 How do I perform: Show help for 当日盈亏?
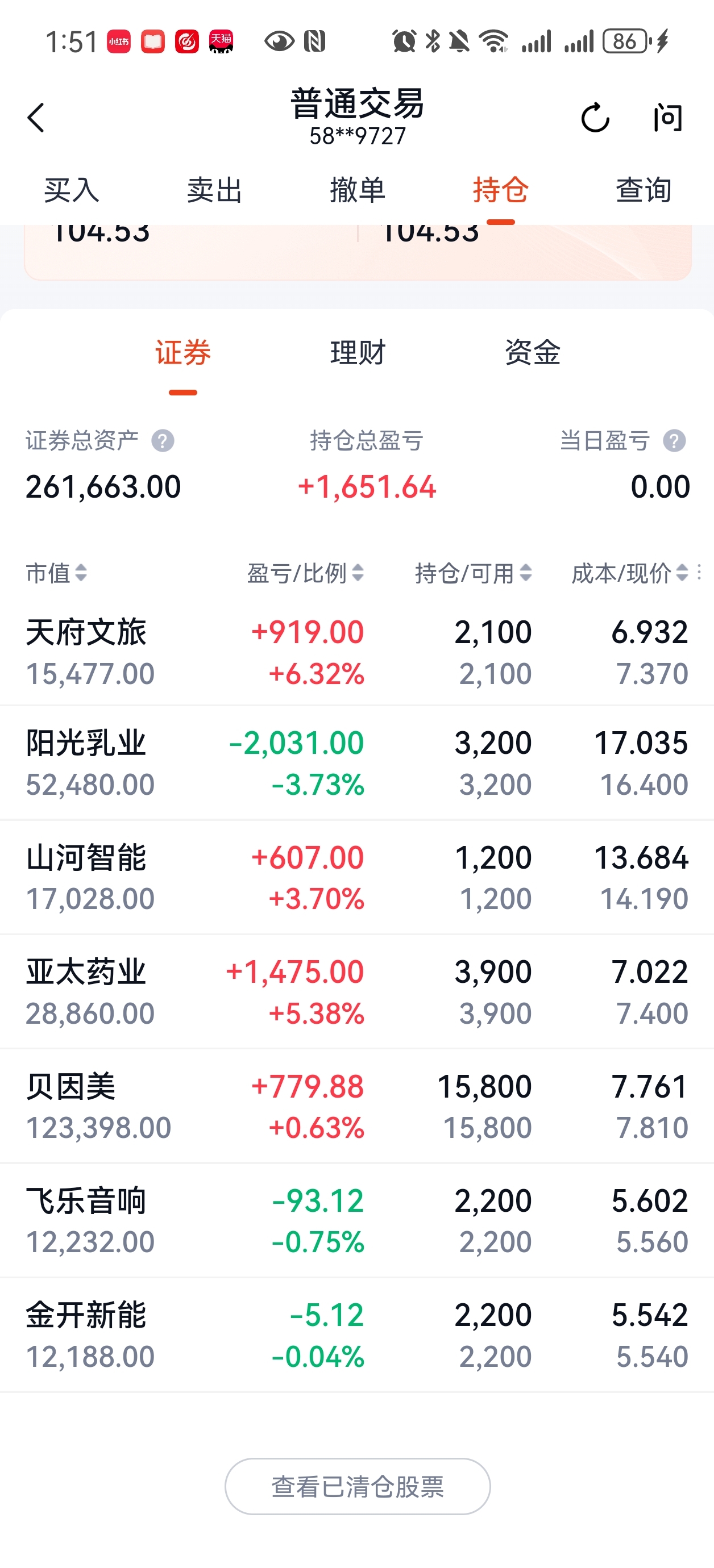(x=674, y=441)
